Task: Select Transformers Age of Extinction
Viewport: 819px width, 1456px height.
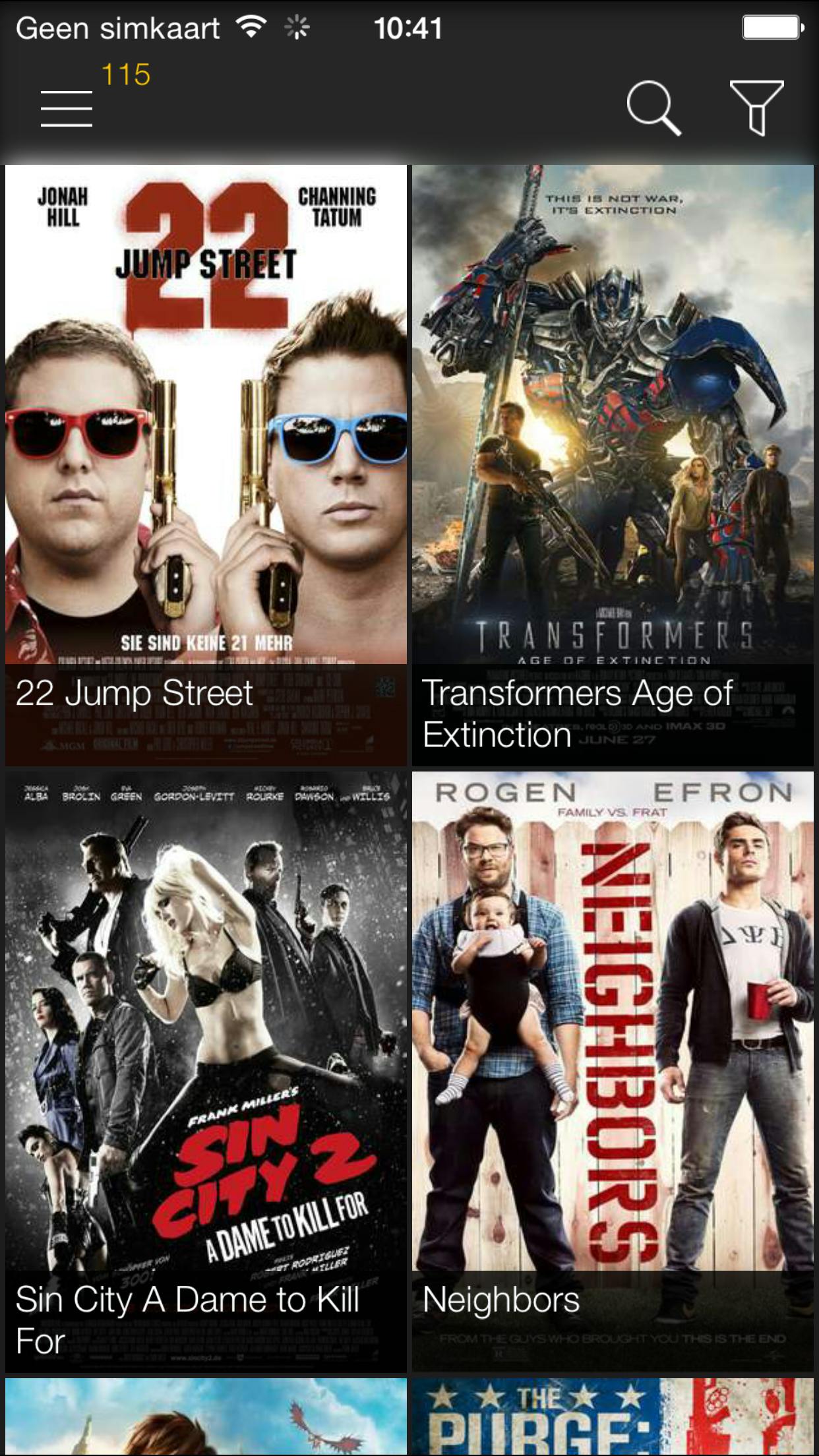Action: [x=613, y=465]
